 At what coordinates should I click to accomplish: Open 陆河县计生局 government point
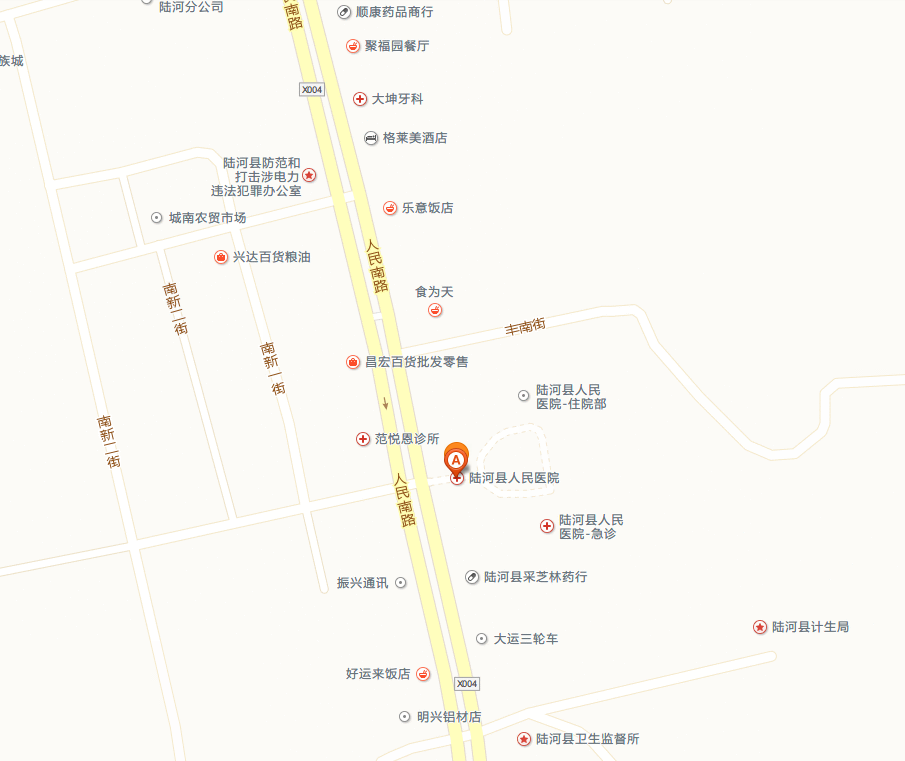point(760,627)
